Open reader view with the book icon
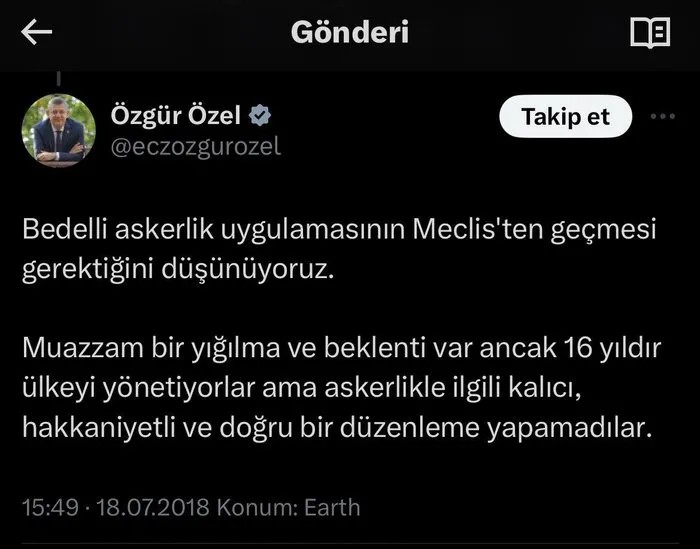 [x=649, y=33]
